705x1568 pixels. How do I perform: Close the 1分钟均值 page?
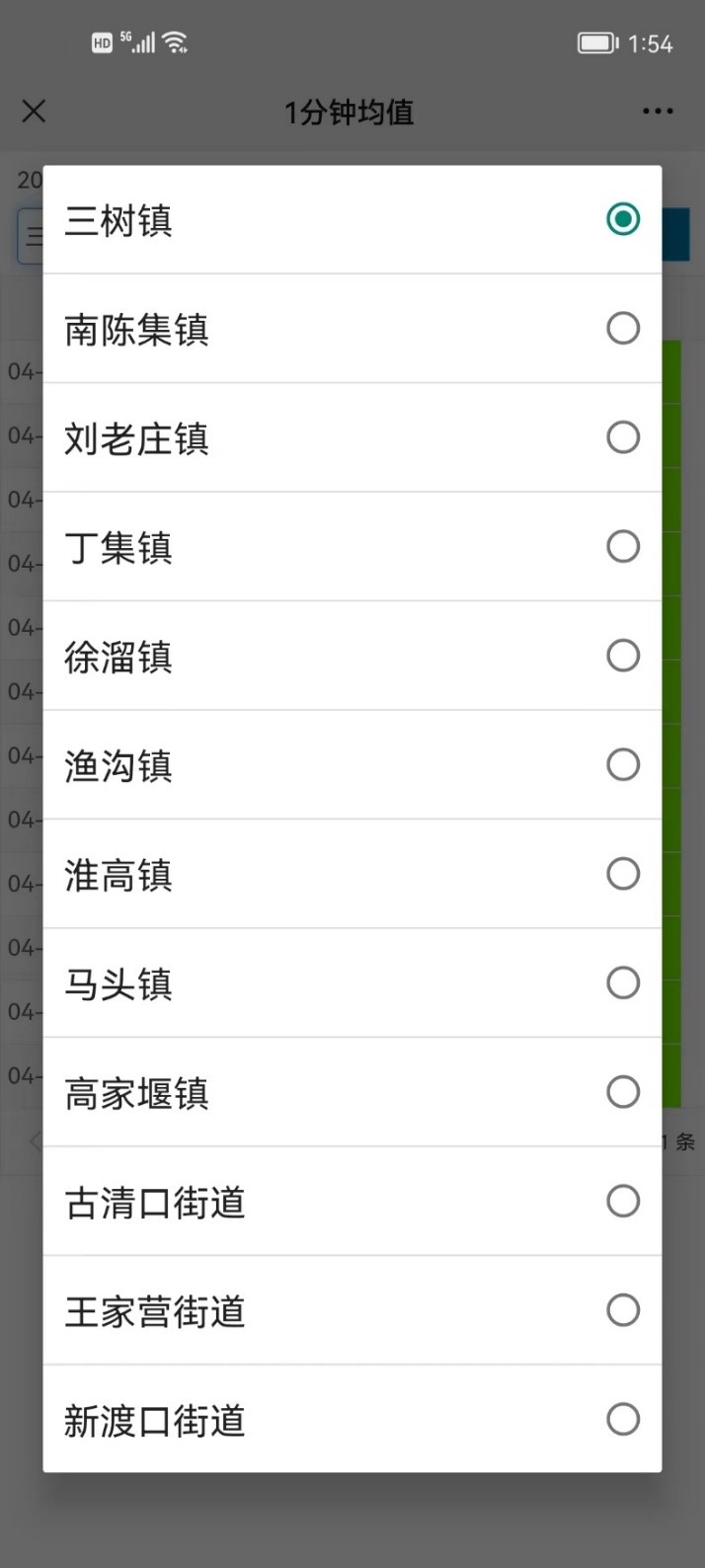(x=35, y=112)
